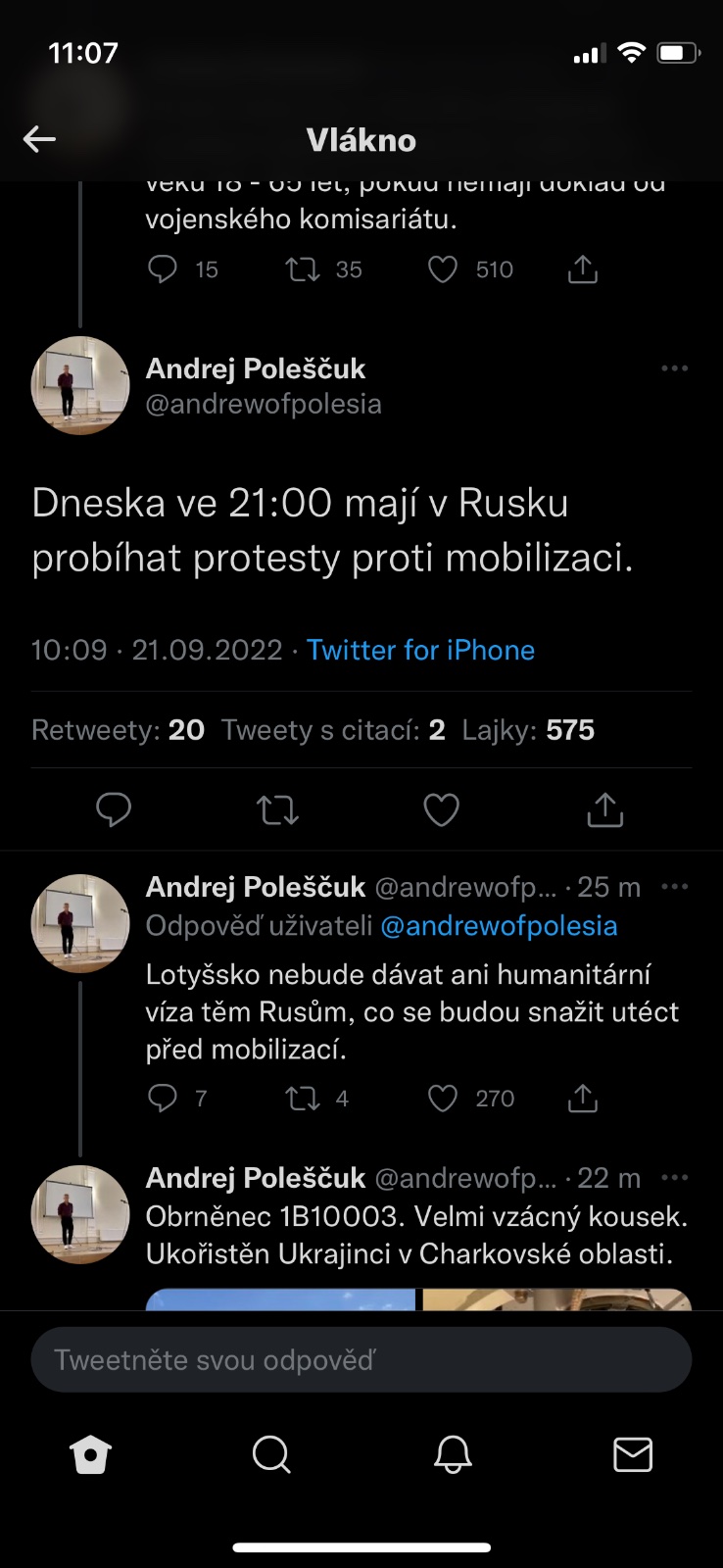Like the reply about Lotyšsko humanitarian visas
The height and width of the screenshot is (1568, 723).
[443, 1099]
